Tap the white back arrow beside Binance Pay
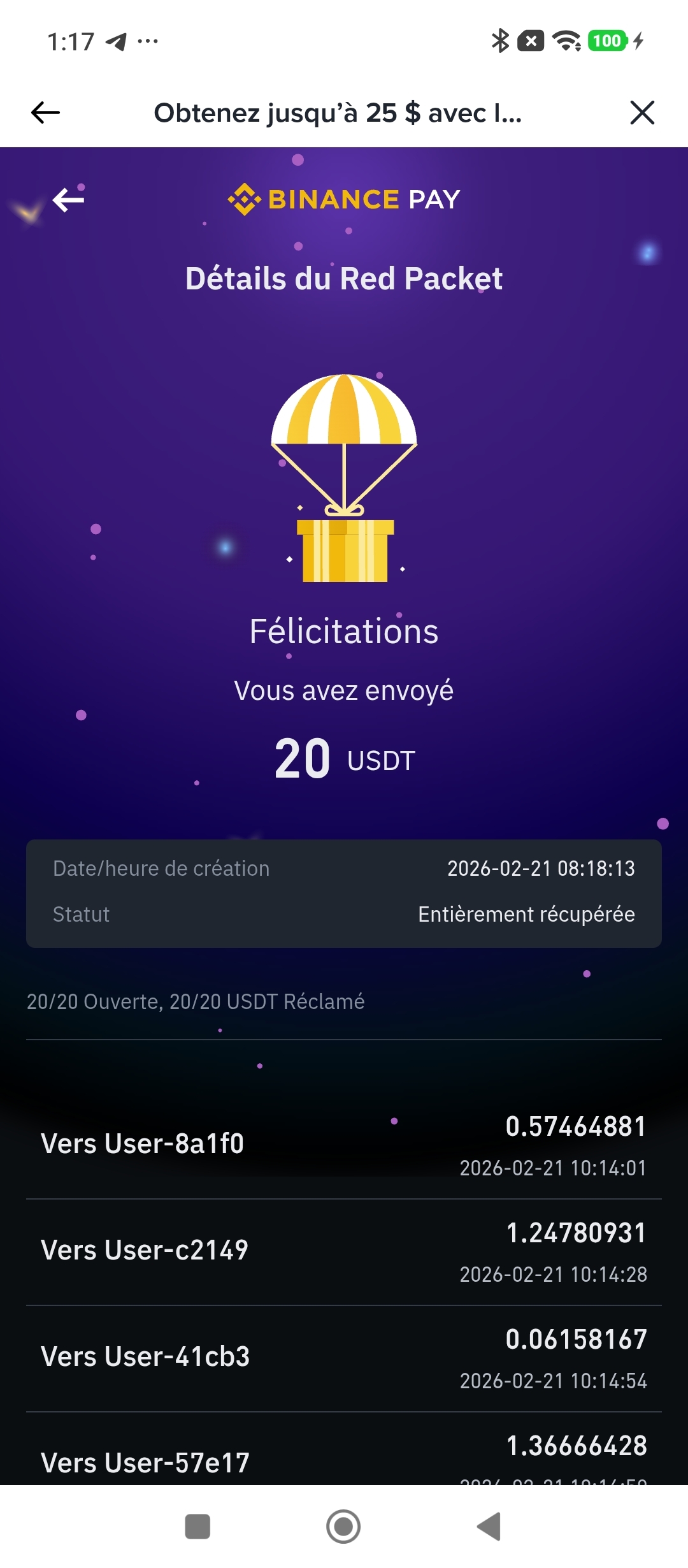The image size is (688, 1568). [x=69, y=200]
